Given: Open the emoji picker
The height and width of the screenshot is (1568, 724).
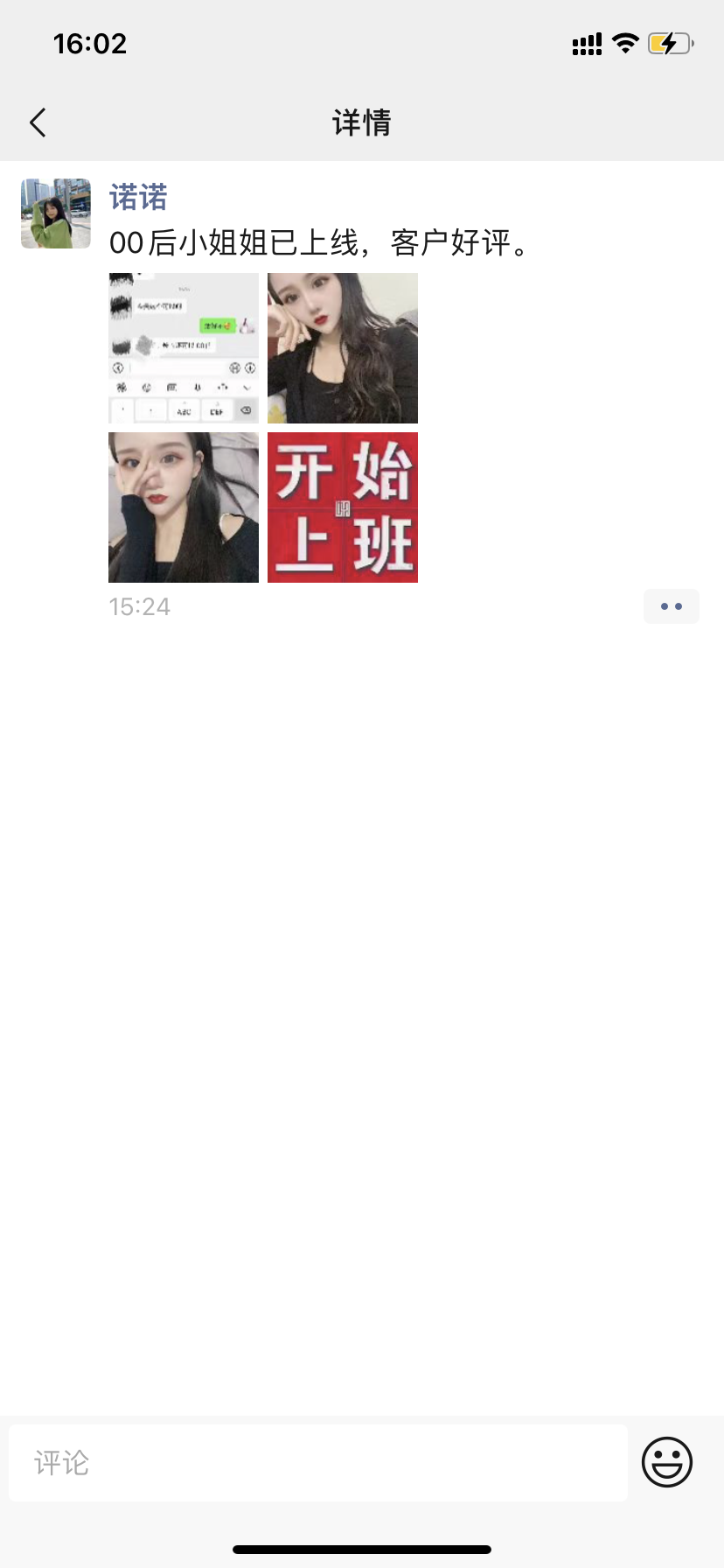Looking at the screenshot, I should click(667, 1462).
